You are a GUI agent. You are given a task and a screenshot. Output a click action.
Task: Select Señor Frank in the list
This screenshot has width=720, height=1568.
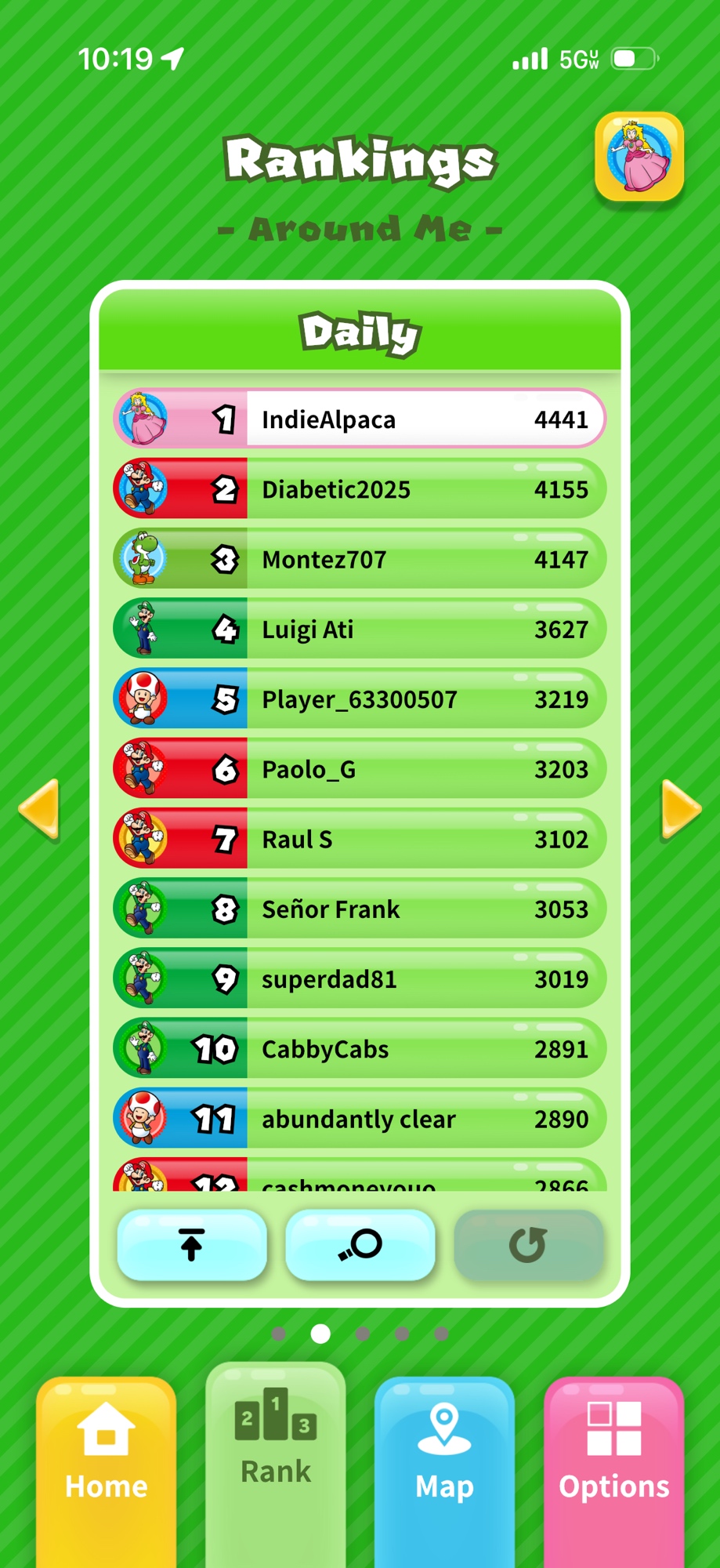pos(360,909)
